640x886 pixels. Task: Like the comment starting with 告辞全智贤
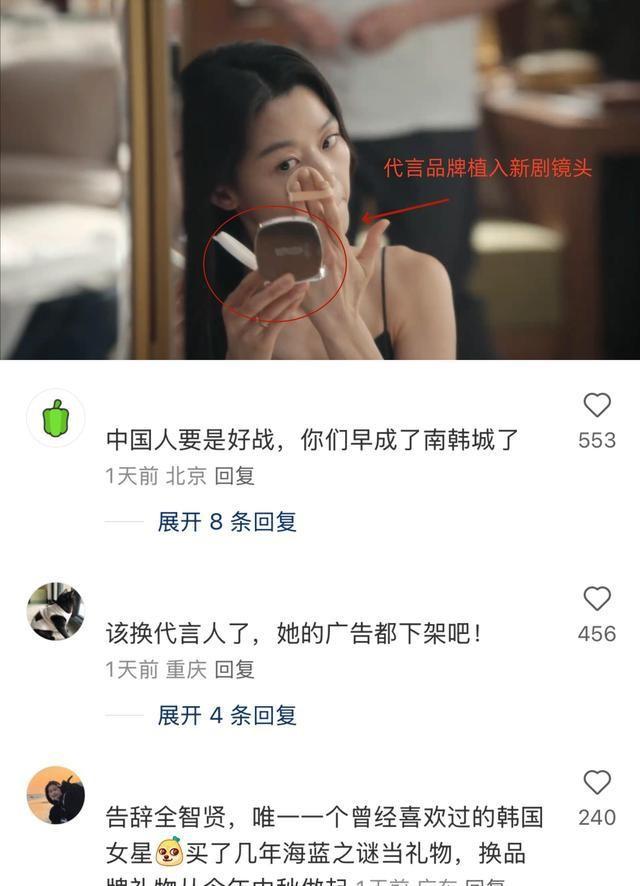[x=597, y=782]
